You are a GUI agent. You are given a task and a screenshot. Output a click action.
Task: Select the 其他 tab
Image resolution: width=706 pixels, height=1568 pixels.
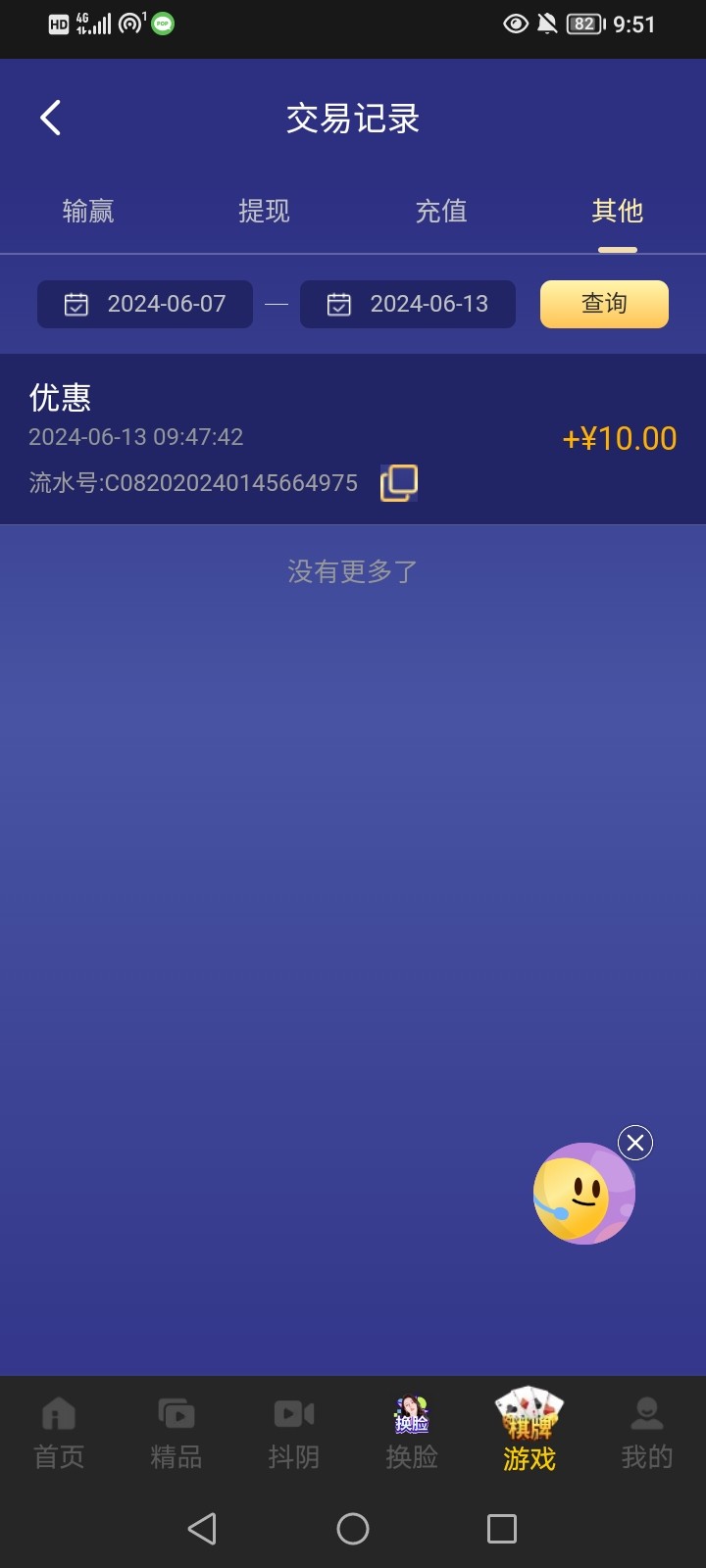point(617,211)
